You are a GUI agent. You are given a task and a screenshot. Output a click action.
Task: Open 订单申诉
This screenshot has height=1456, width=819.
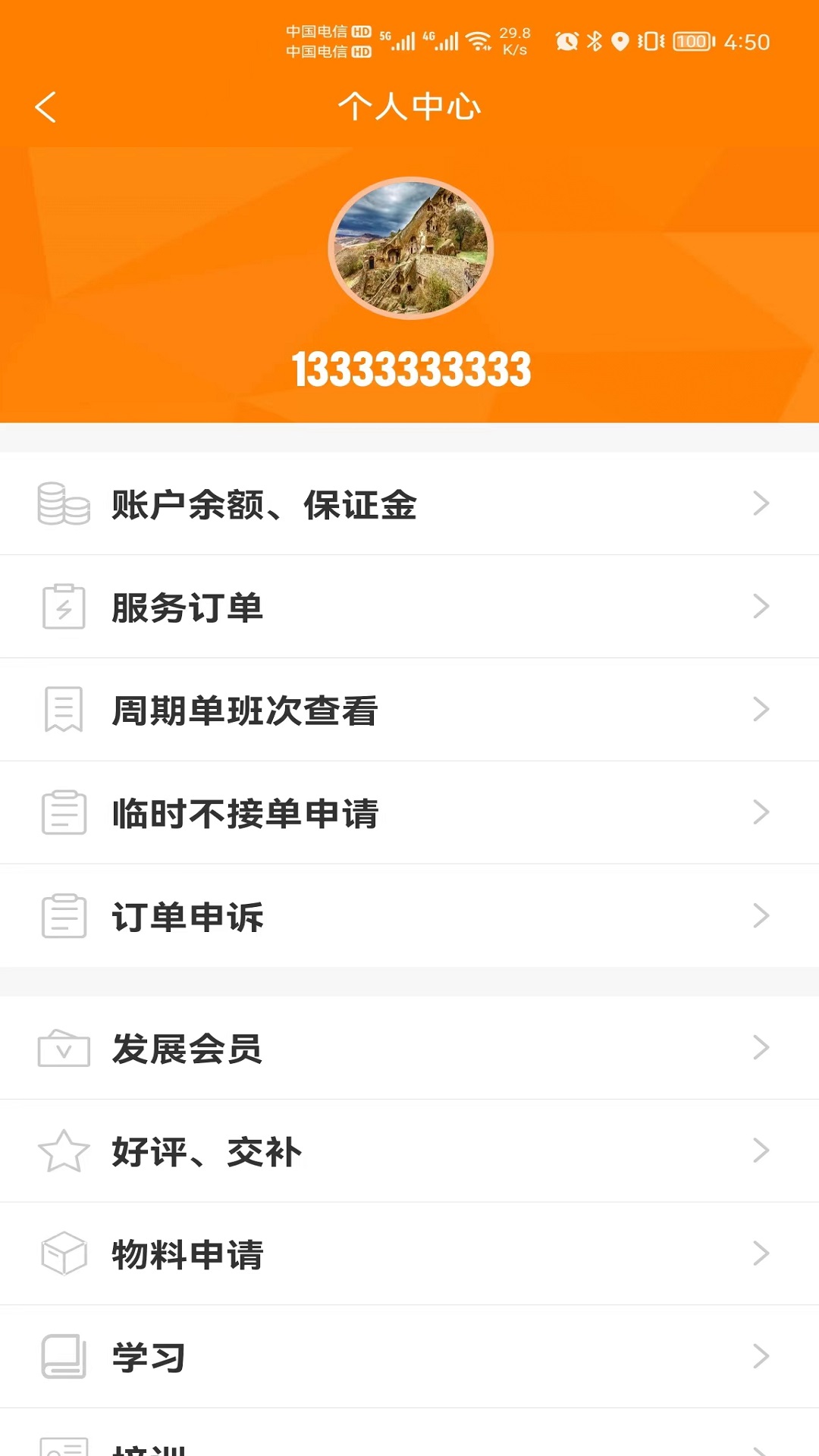pos(409,917)
